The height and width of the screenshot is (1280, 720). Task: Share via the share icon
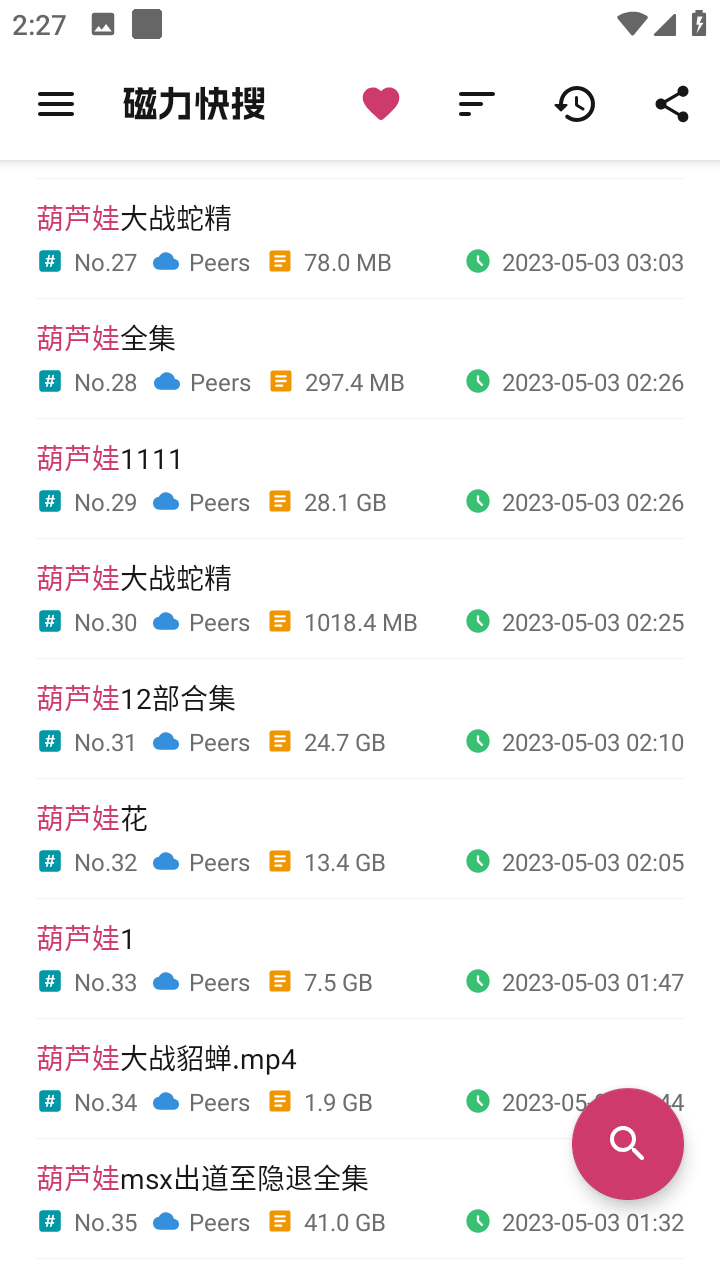672,104
